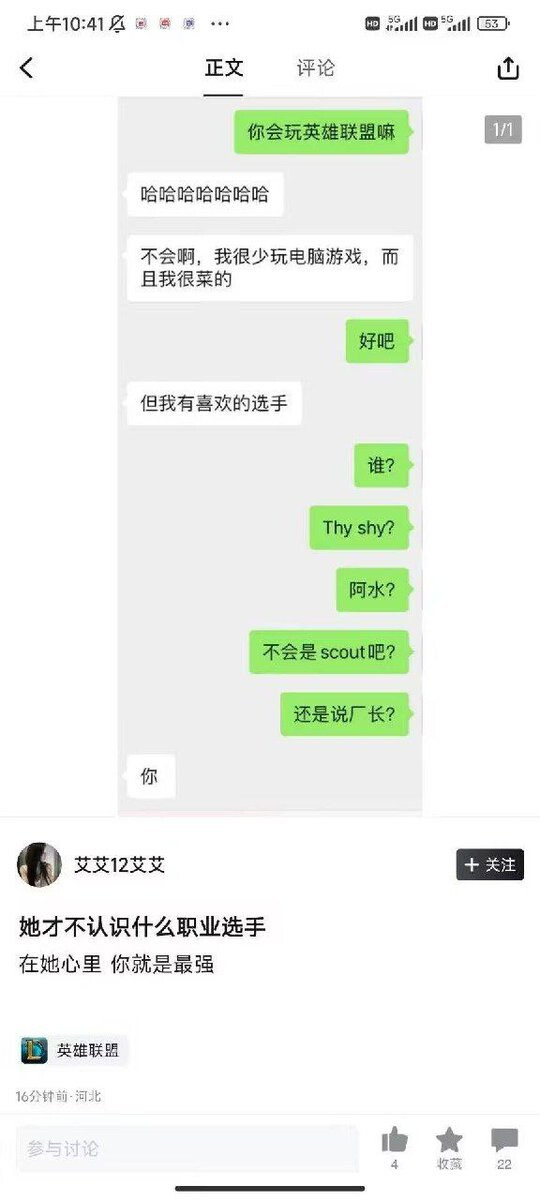Follow the author with the 关注 button
The width and height of the screenshot is (540, 1200).
pos(490,864)
